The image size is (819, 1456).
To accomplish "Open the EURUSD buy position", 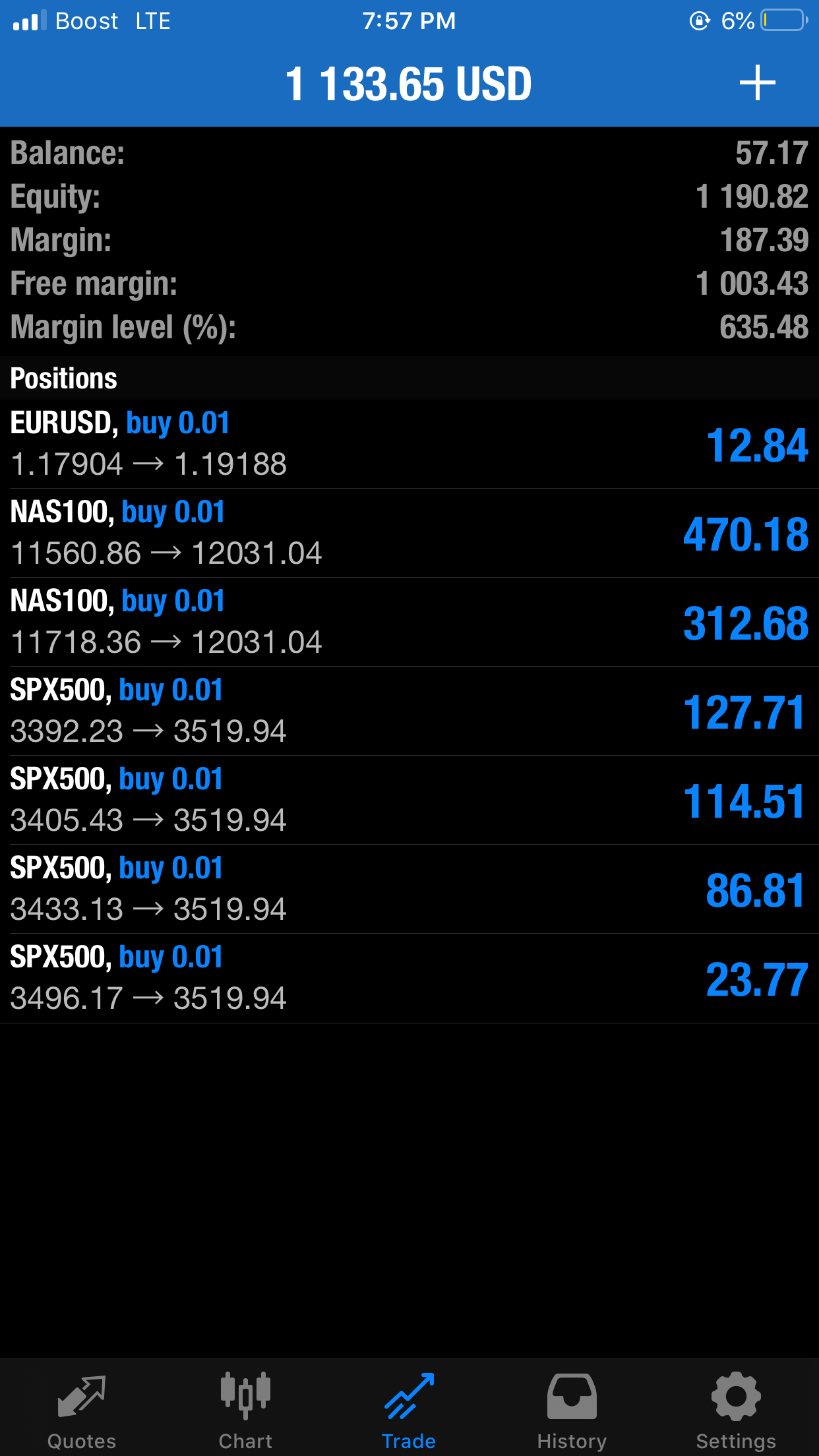I will click(x=409, y=444).
